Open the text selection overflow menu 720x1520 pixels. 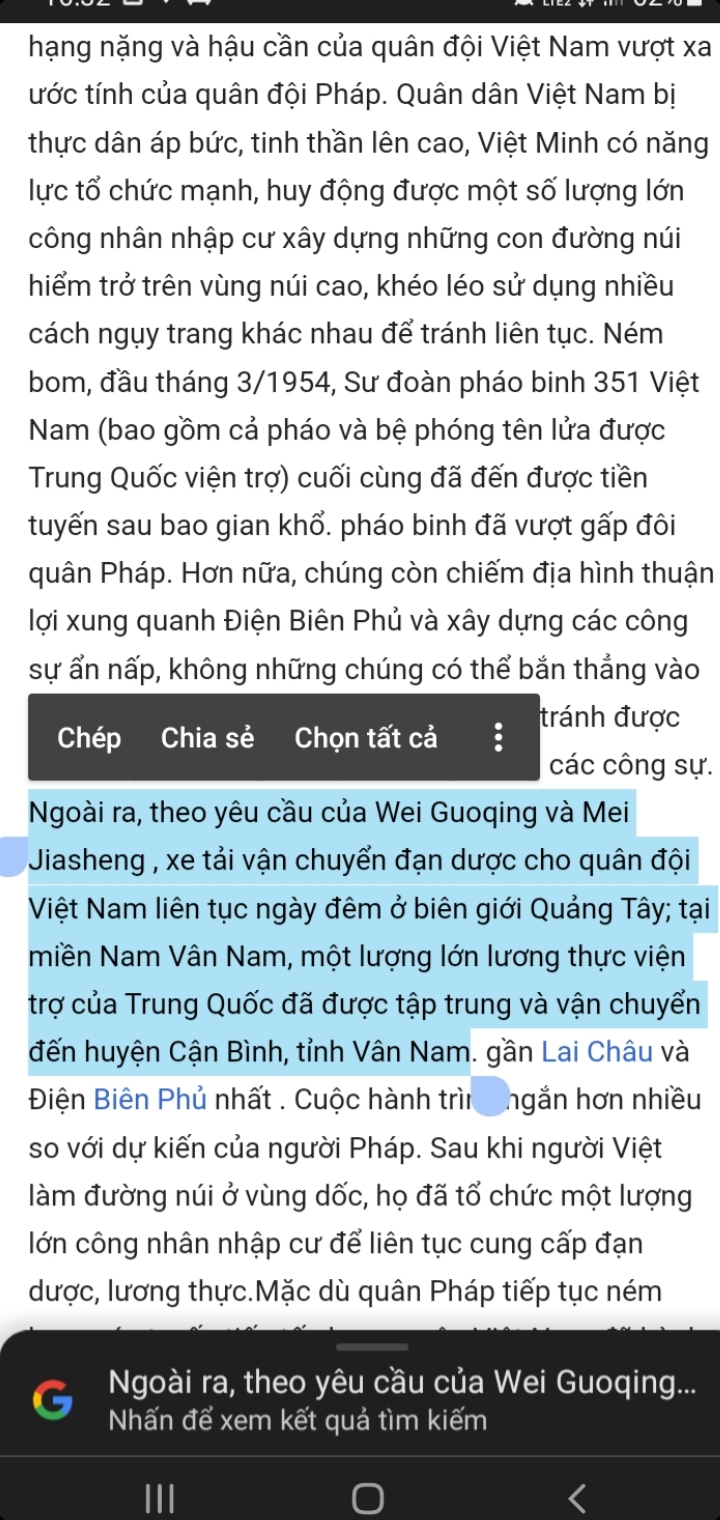[x=498, y=738]
